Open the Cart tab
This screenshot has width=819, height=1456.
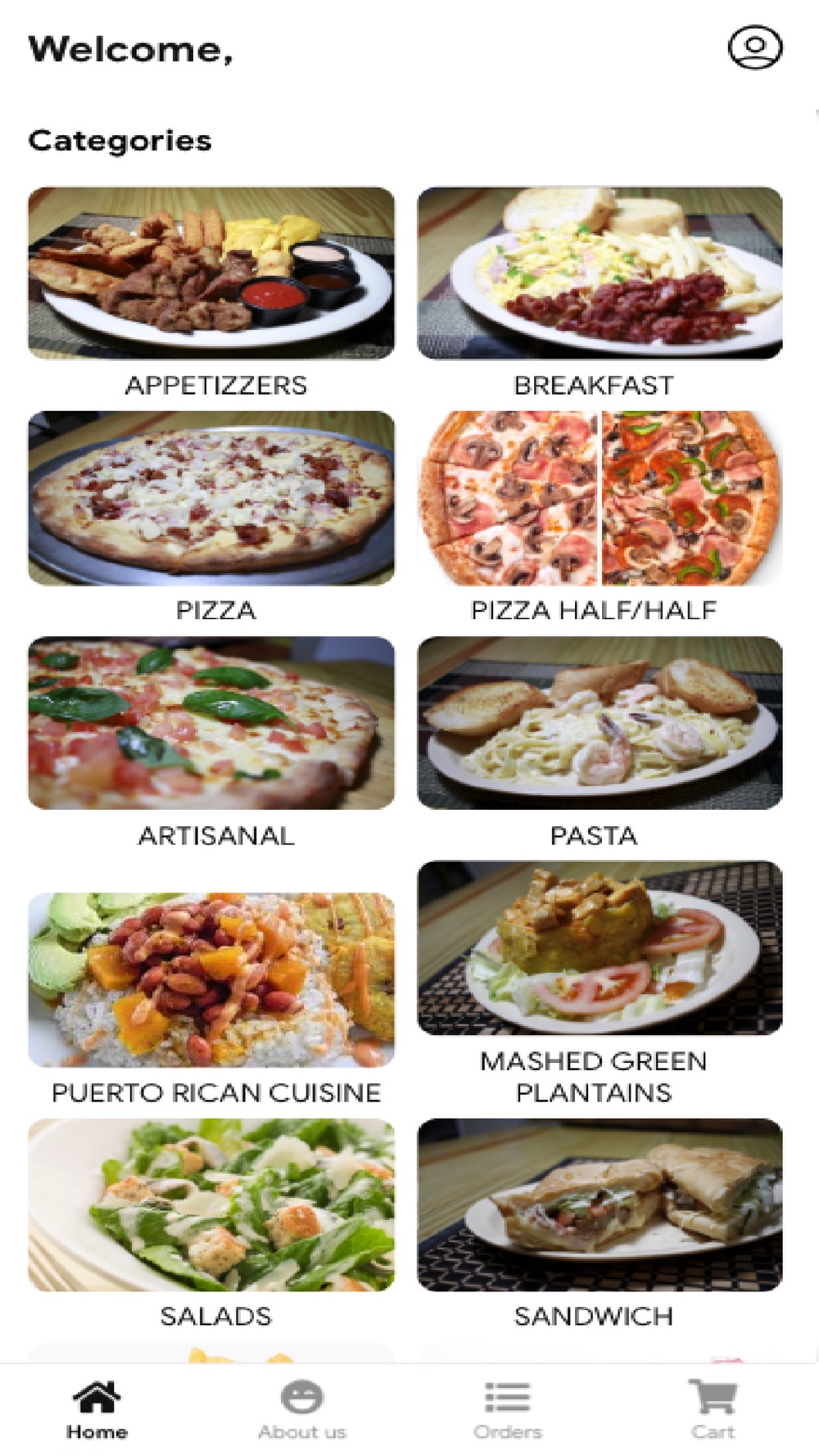pyautogui.click(x=713, y=1410)
